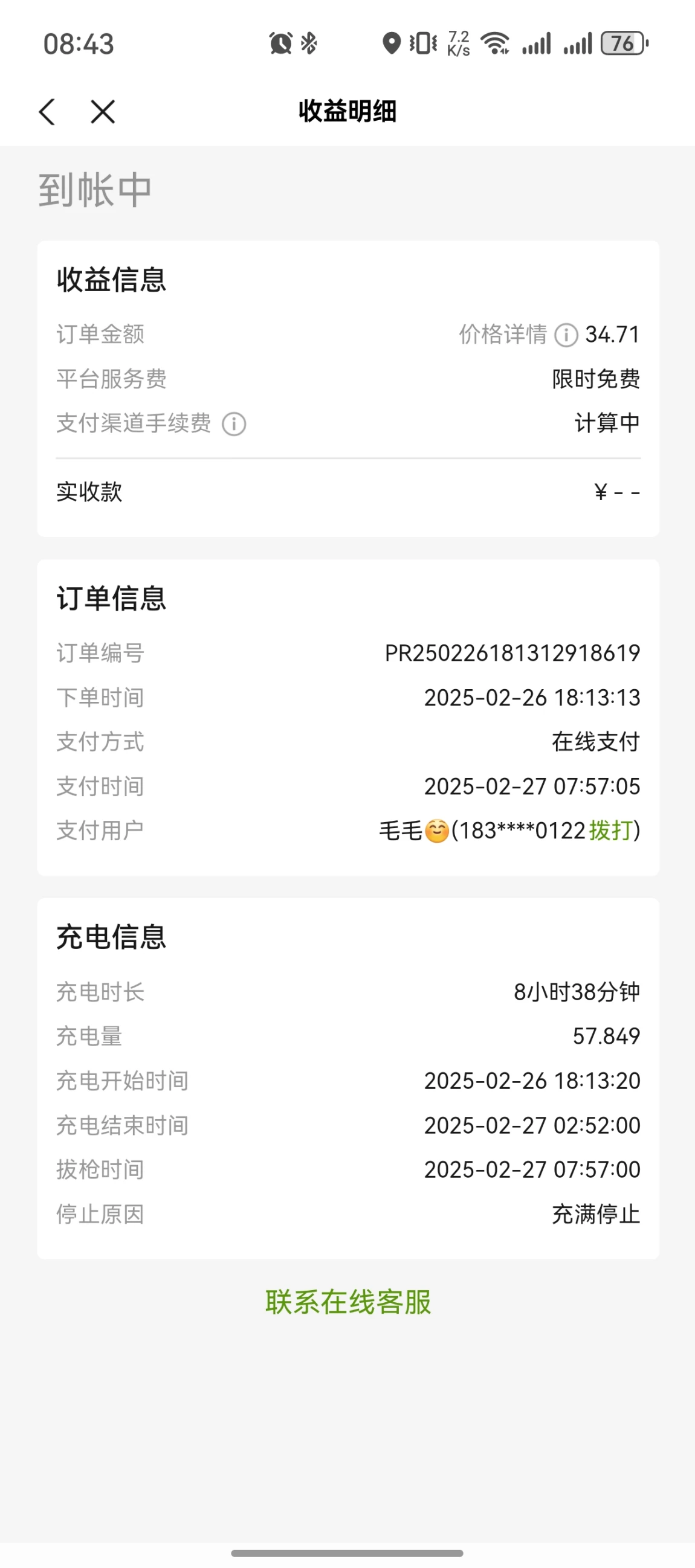Close the page with the X icon

pyautogui.click(x=103, y=112)
